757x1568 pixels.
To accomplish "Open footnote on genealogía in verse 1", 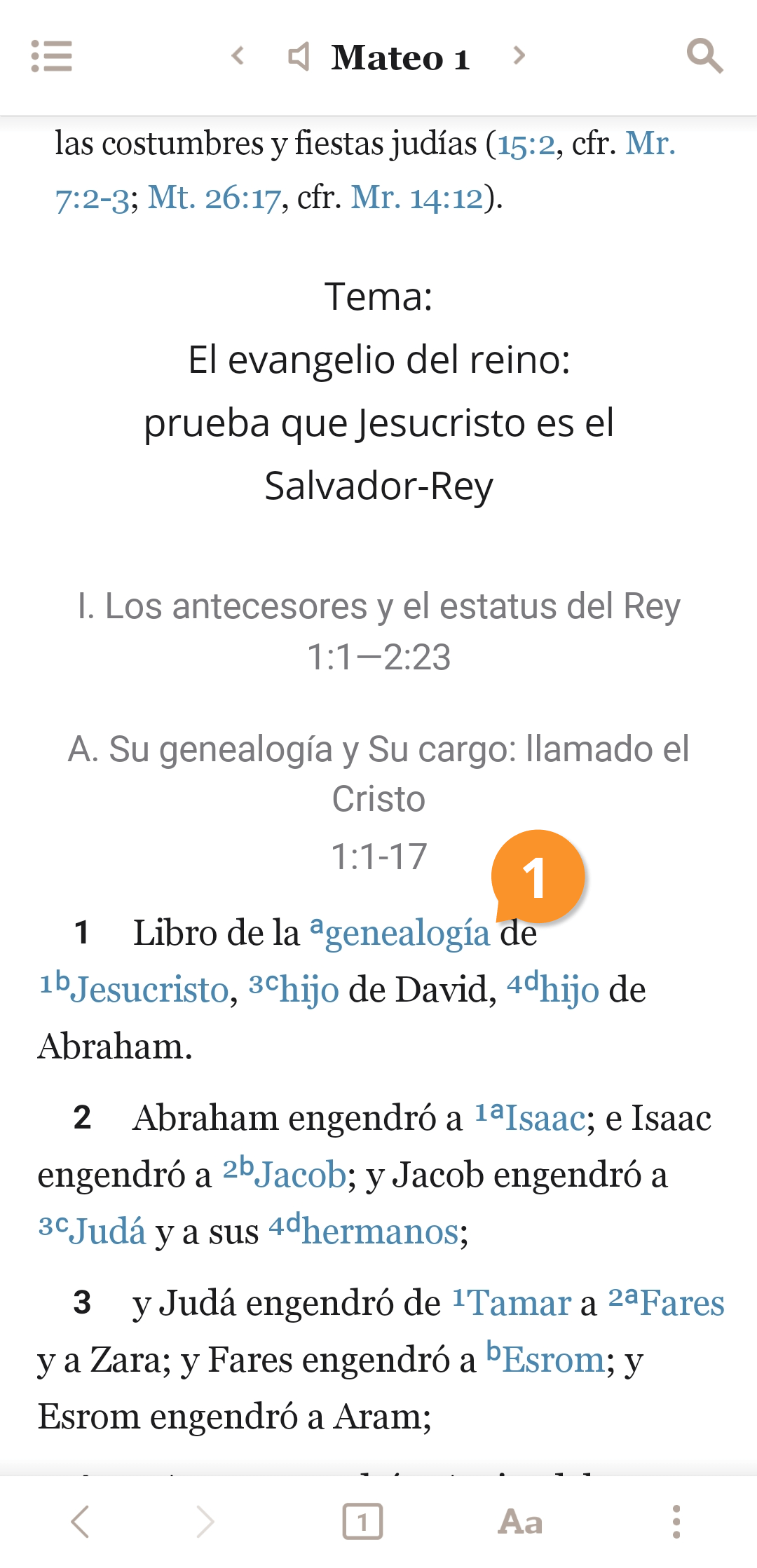I will coord(405,934).
